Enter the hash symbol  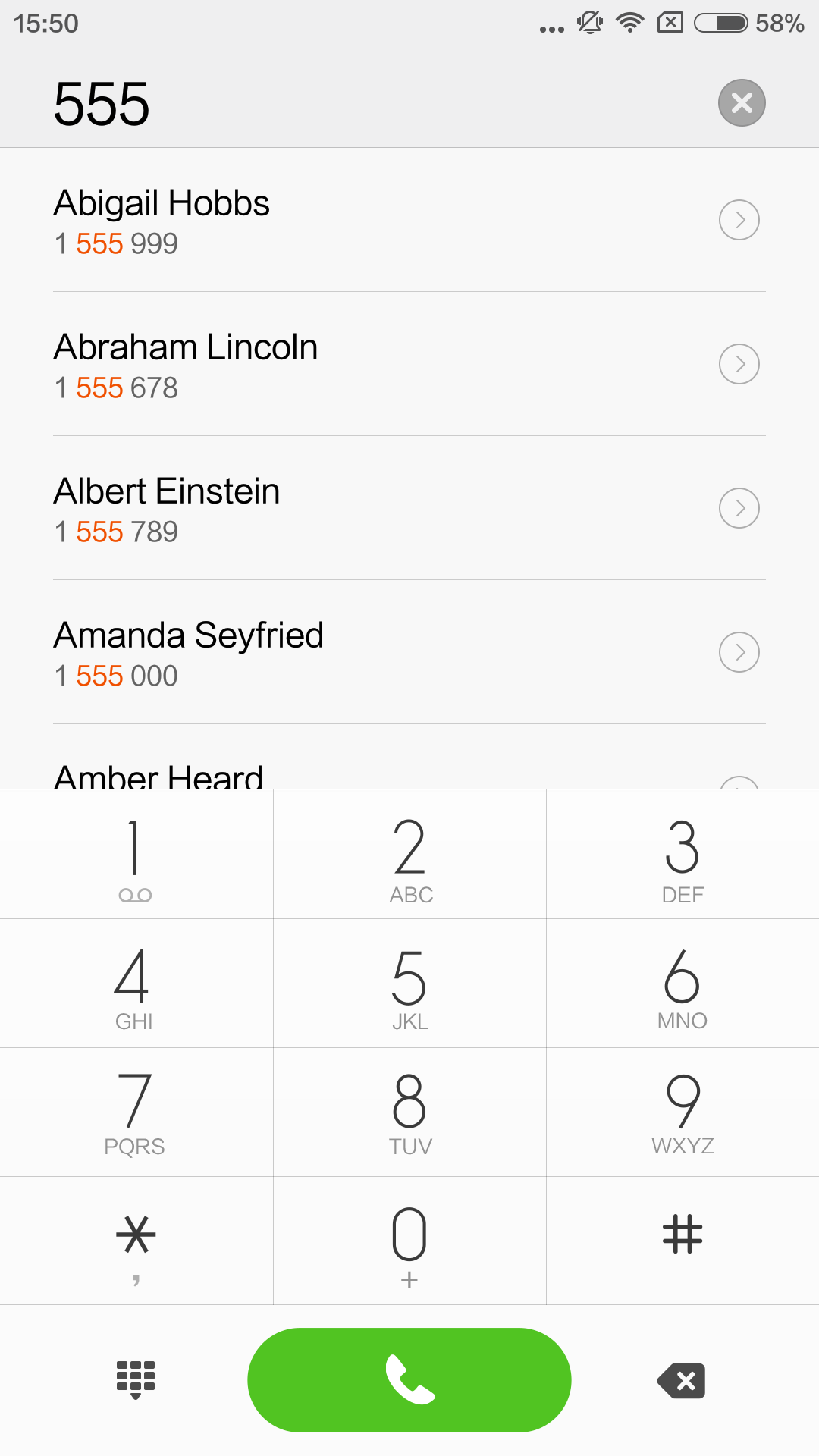(x=682, y=1241)
